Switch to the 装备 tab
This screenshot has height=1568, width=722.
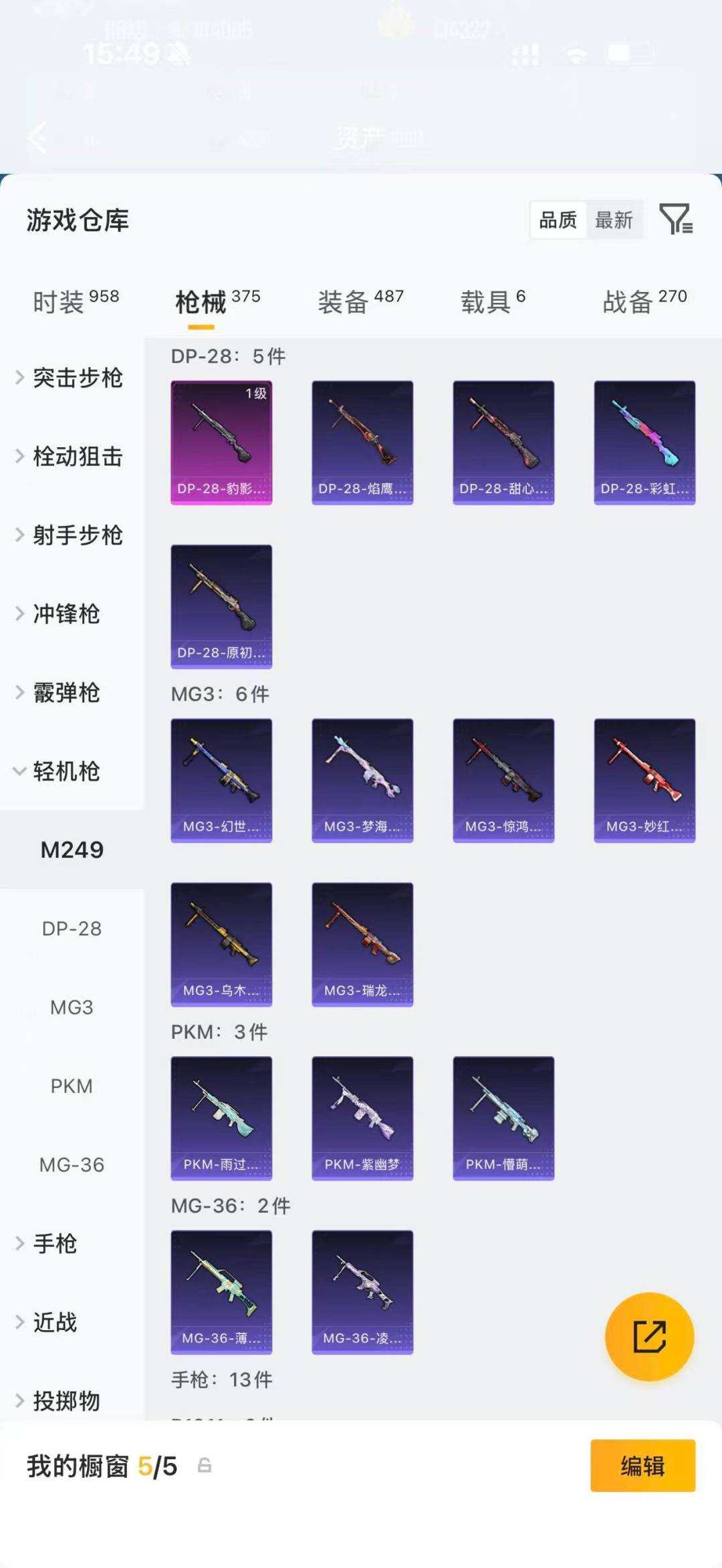click(342, 301)
